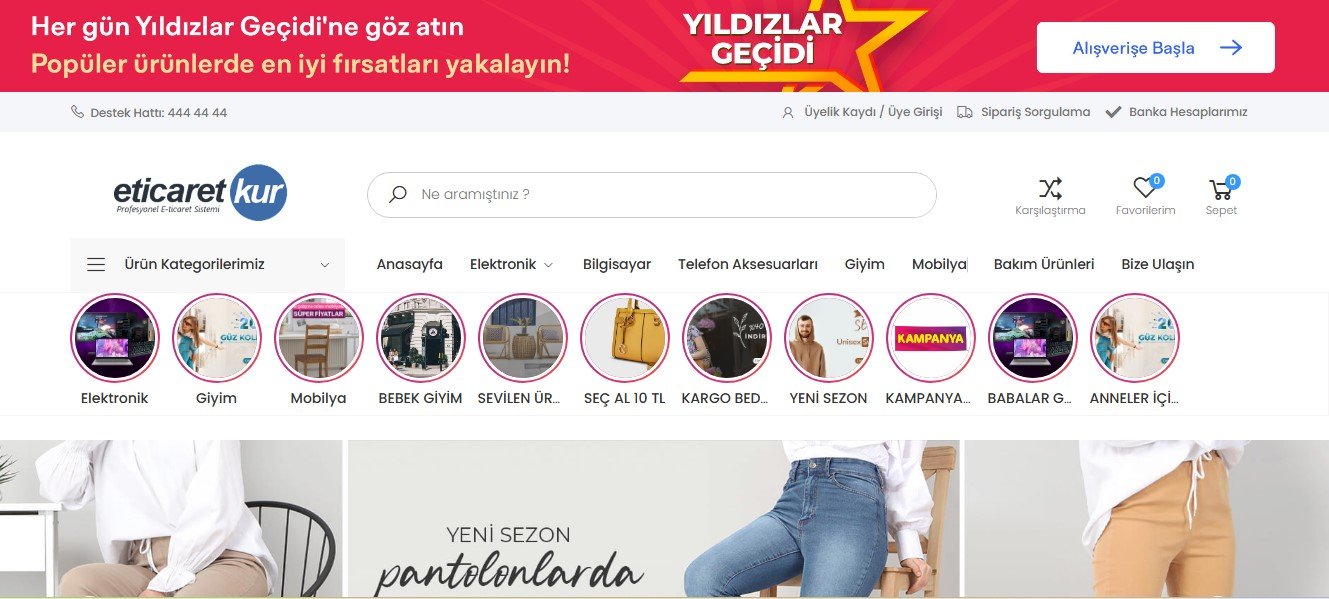This screenshot has height=599, width=1329.
Task: Open the Üyelik Kaydı / Üye Girişi link
Action: point(872,112)
